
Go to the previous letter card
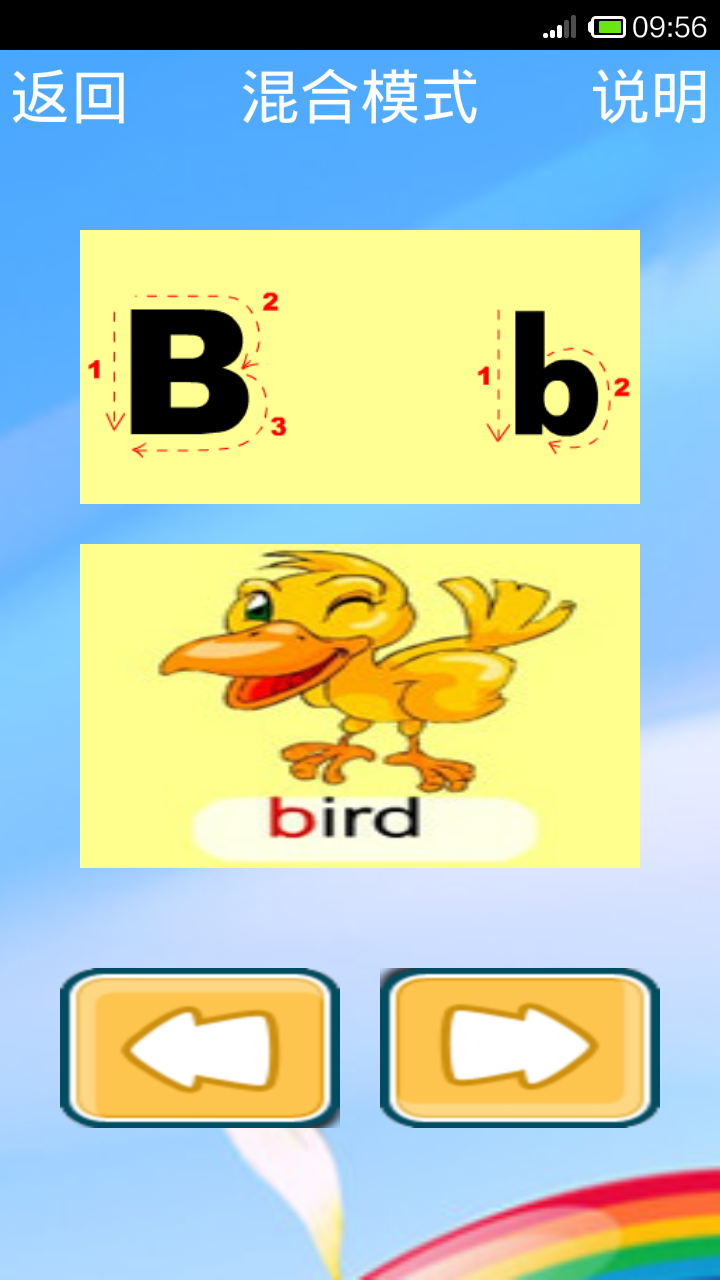pyautogui.click(x=200, y=1048)
